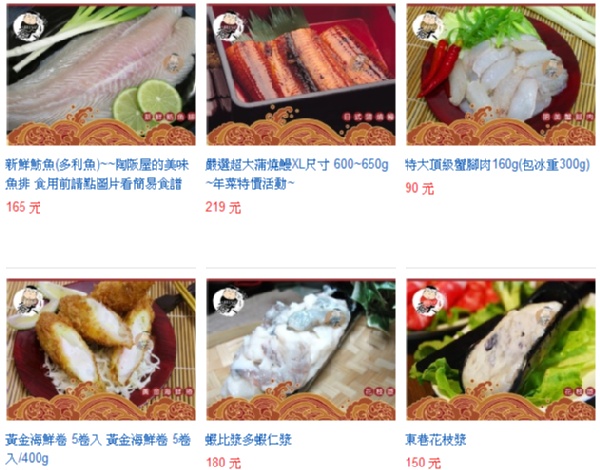Viewport: 600px width, 470px height.
Task: Open the 新鮮魴魚(多利魚) product image
Action: pos(100,75)
